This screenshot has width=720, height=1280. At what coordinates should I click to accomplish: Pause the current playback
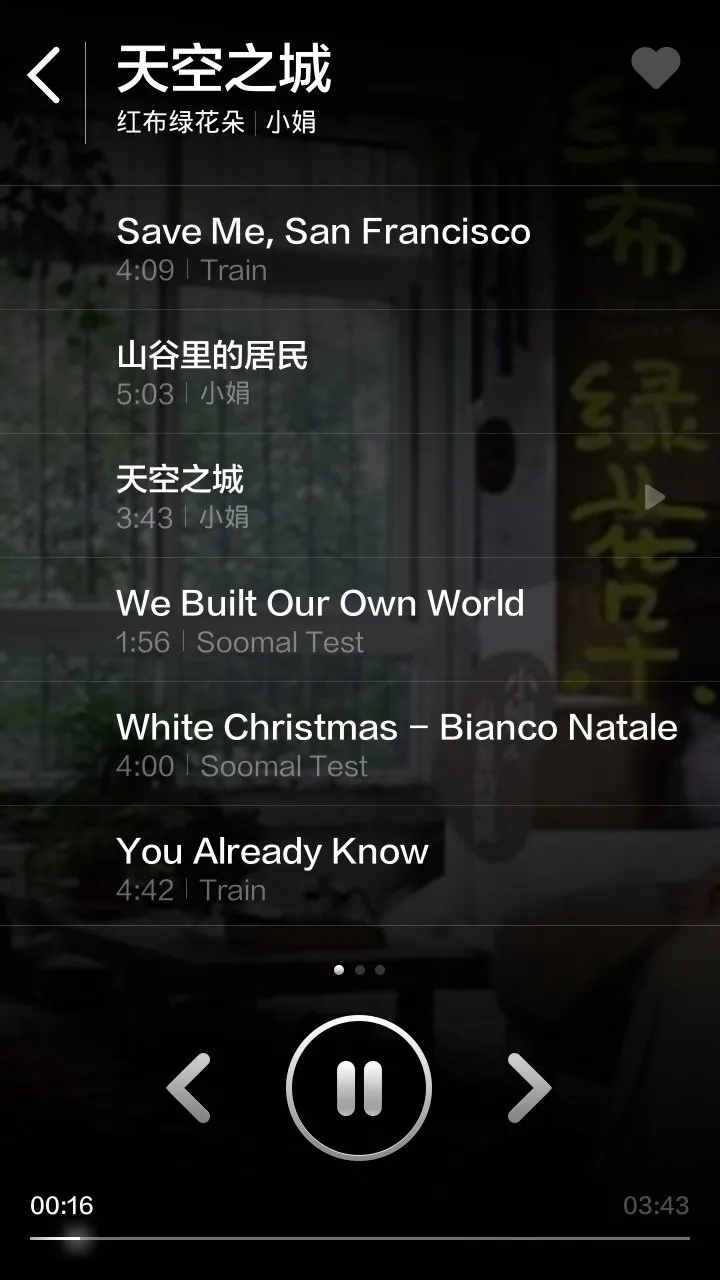(x=359, y=1087)
